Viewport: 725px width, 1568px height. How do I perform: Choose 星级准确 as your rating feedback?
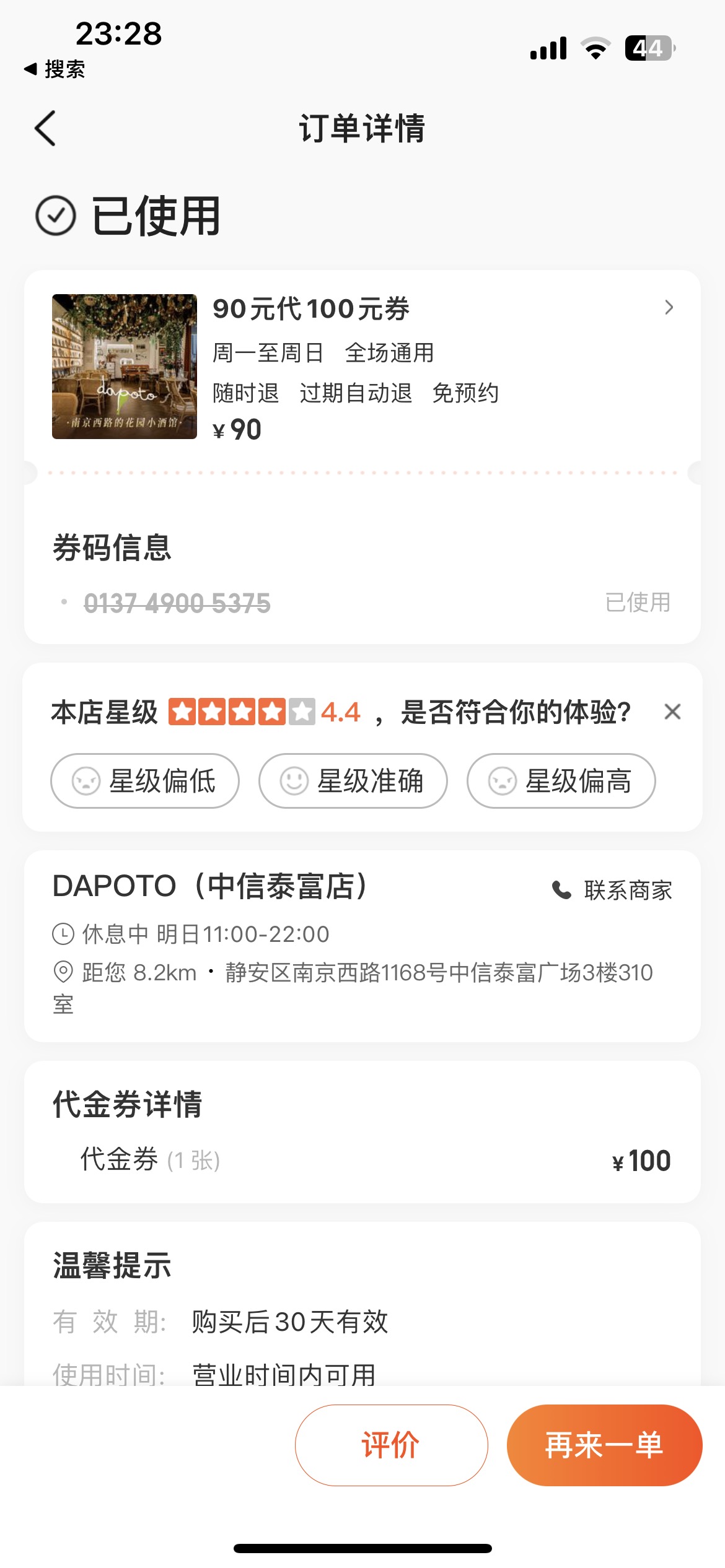click(353, 780)
